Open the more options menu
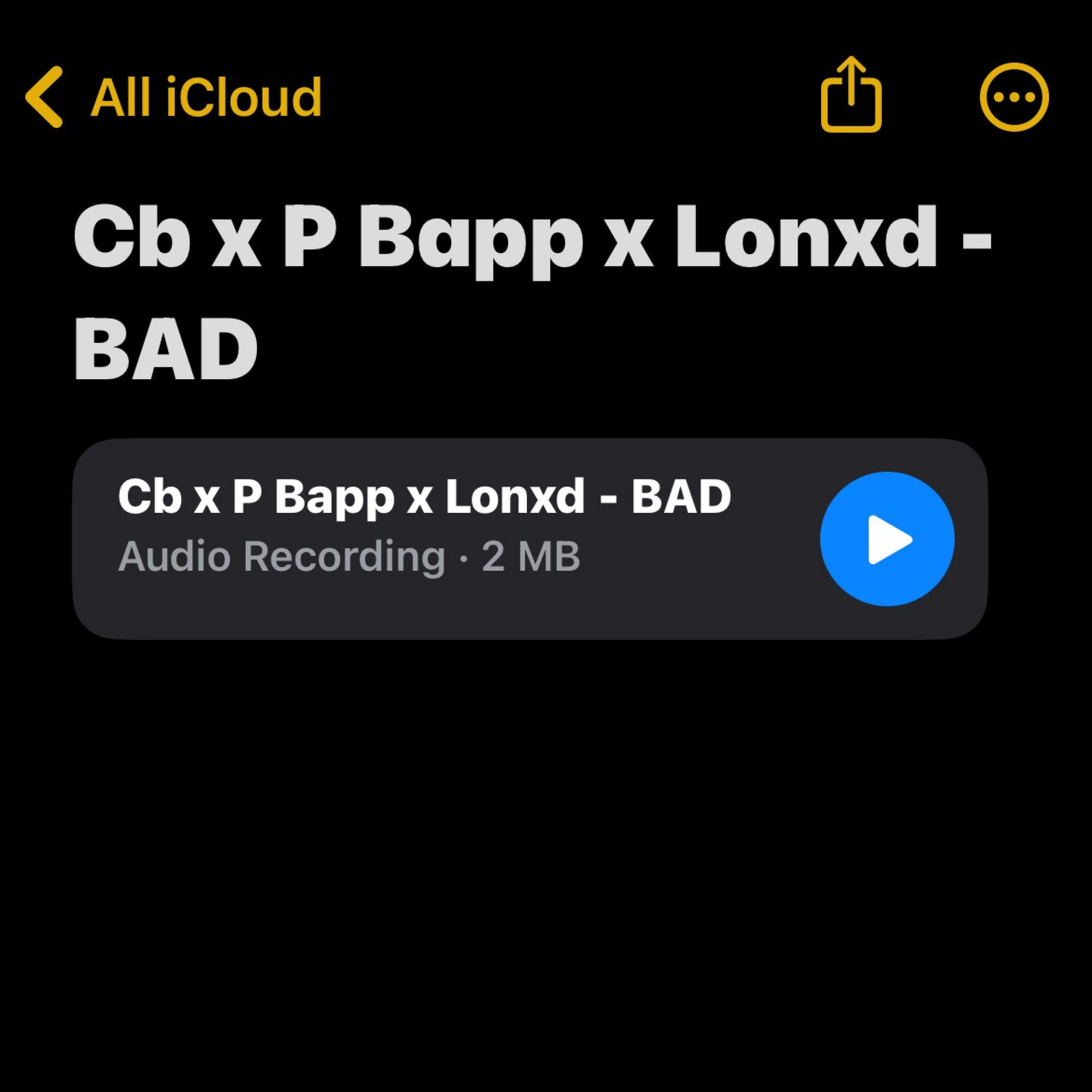Viewport: 1092px width, 1092px height. [x=1014, y=97]
